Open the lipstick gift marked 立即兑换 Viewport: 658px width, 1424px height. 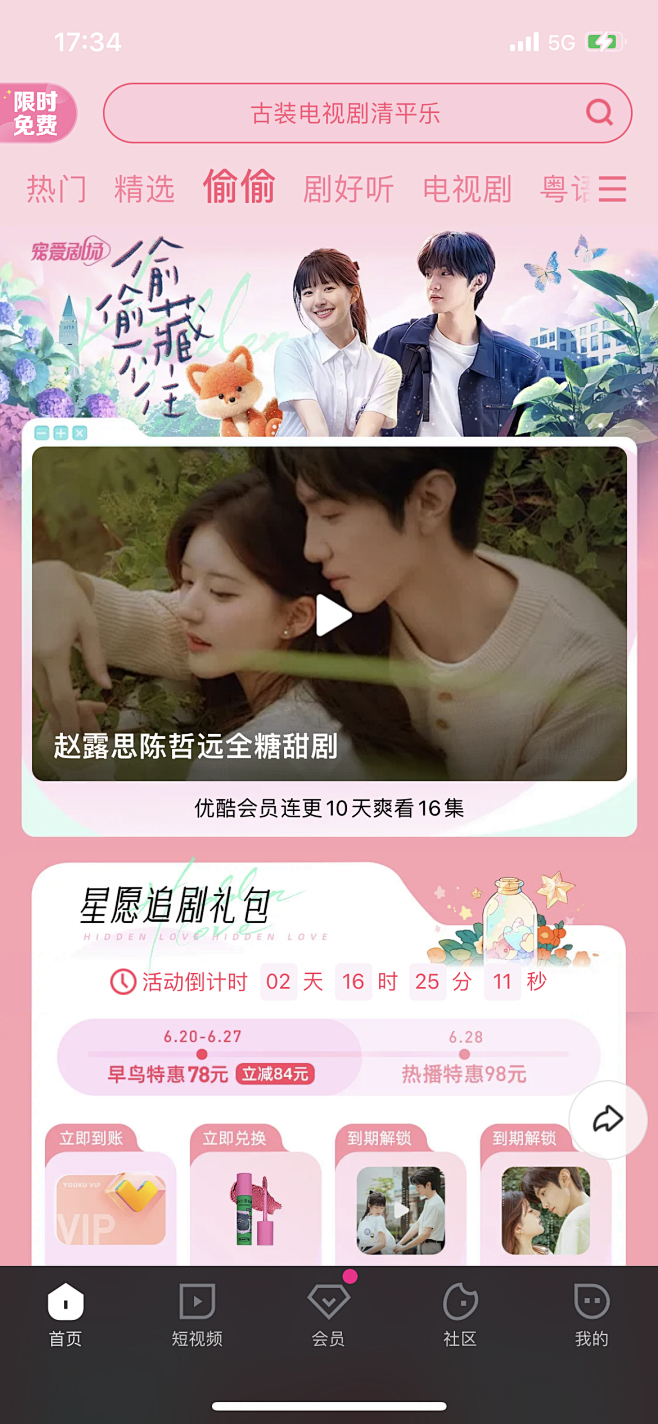click(x=255, y=1207)
